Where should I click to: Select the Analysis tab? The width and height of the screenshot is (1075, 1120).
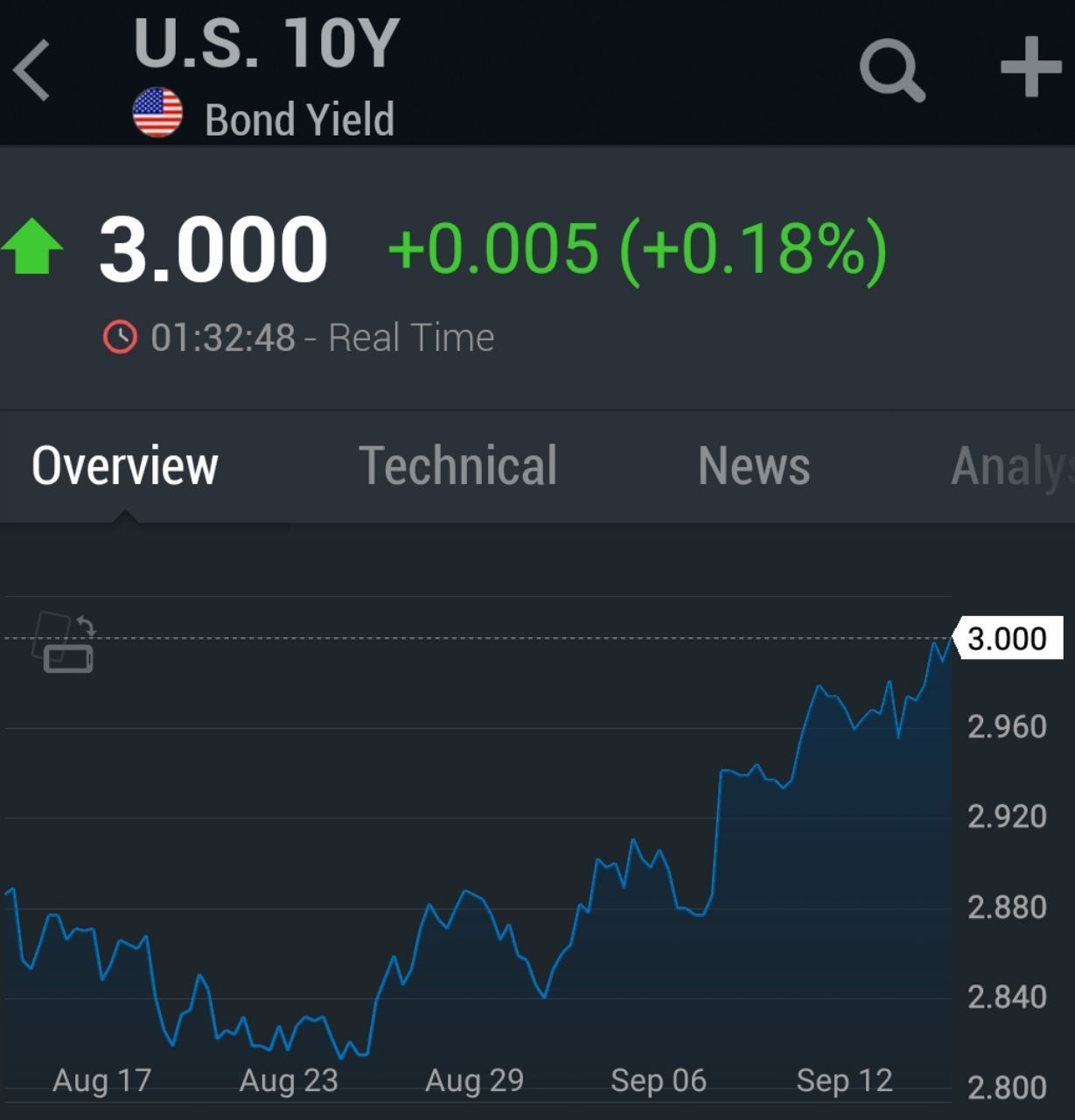1012,465
